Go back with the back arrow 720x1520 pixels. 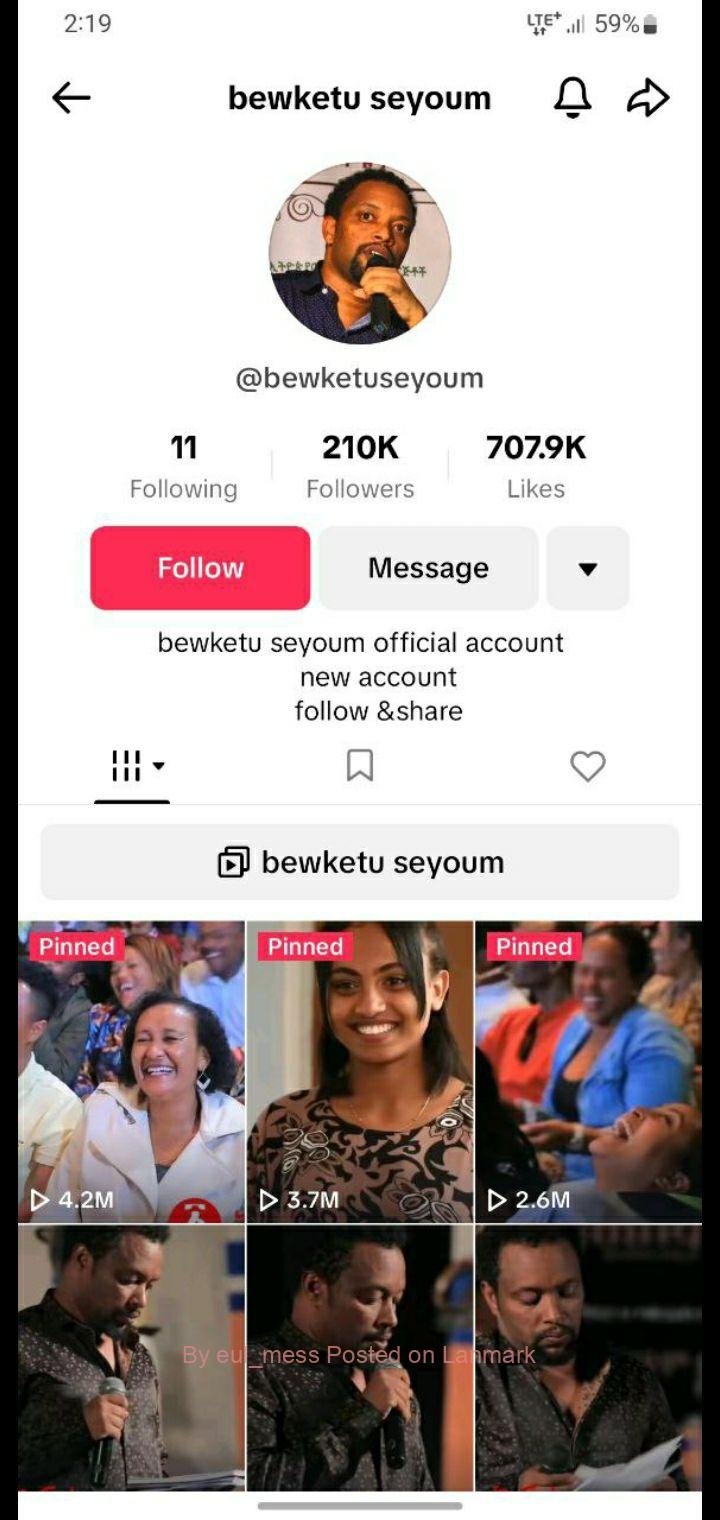[x=69, y=97]
